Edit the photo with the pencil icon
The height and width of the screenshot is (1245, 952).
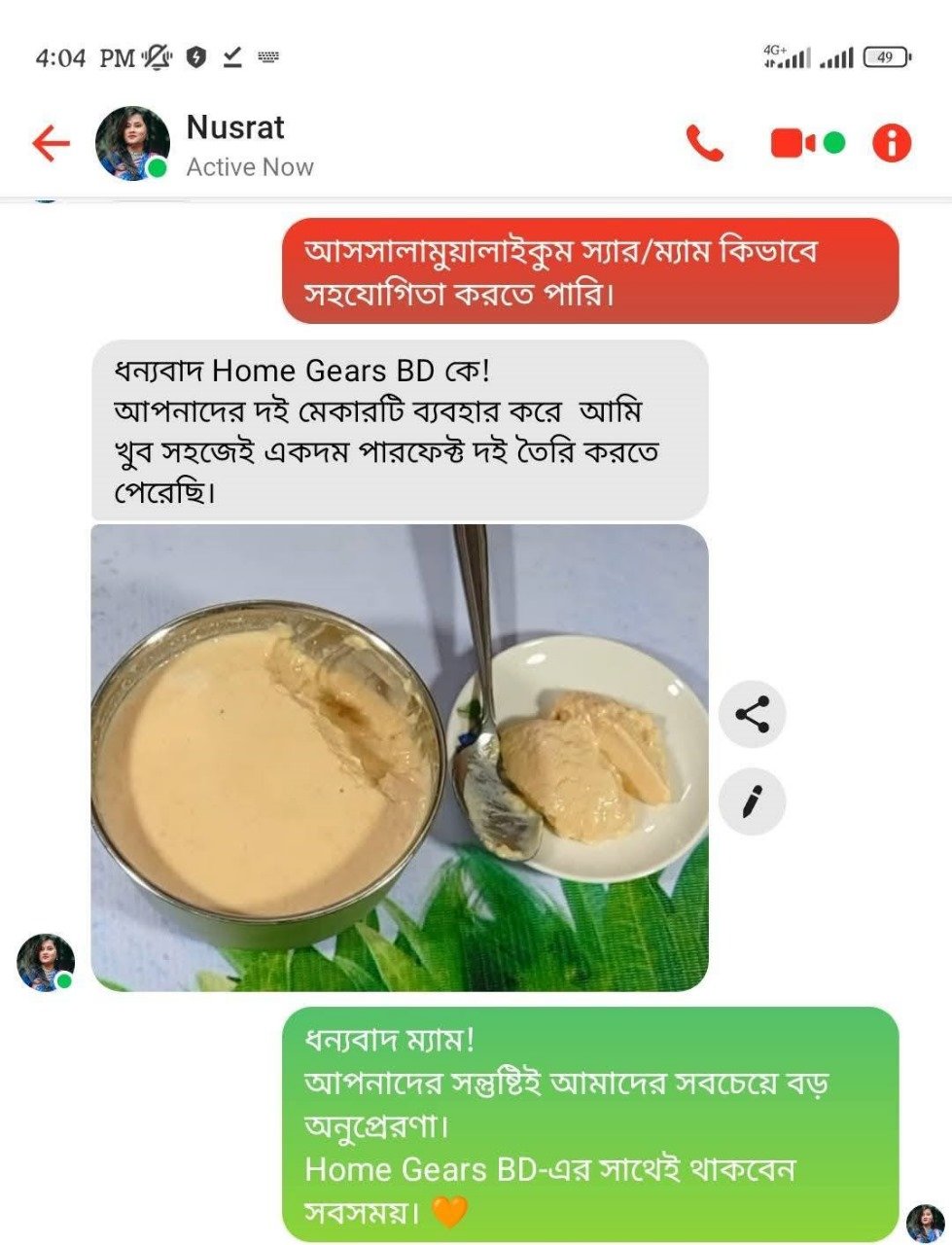(752, 801)
